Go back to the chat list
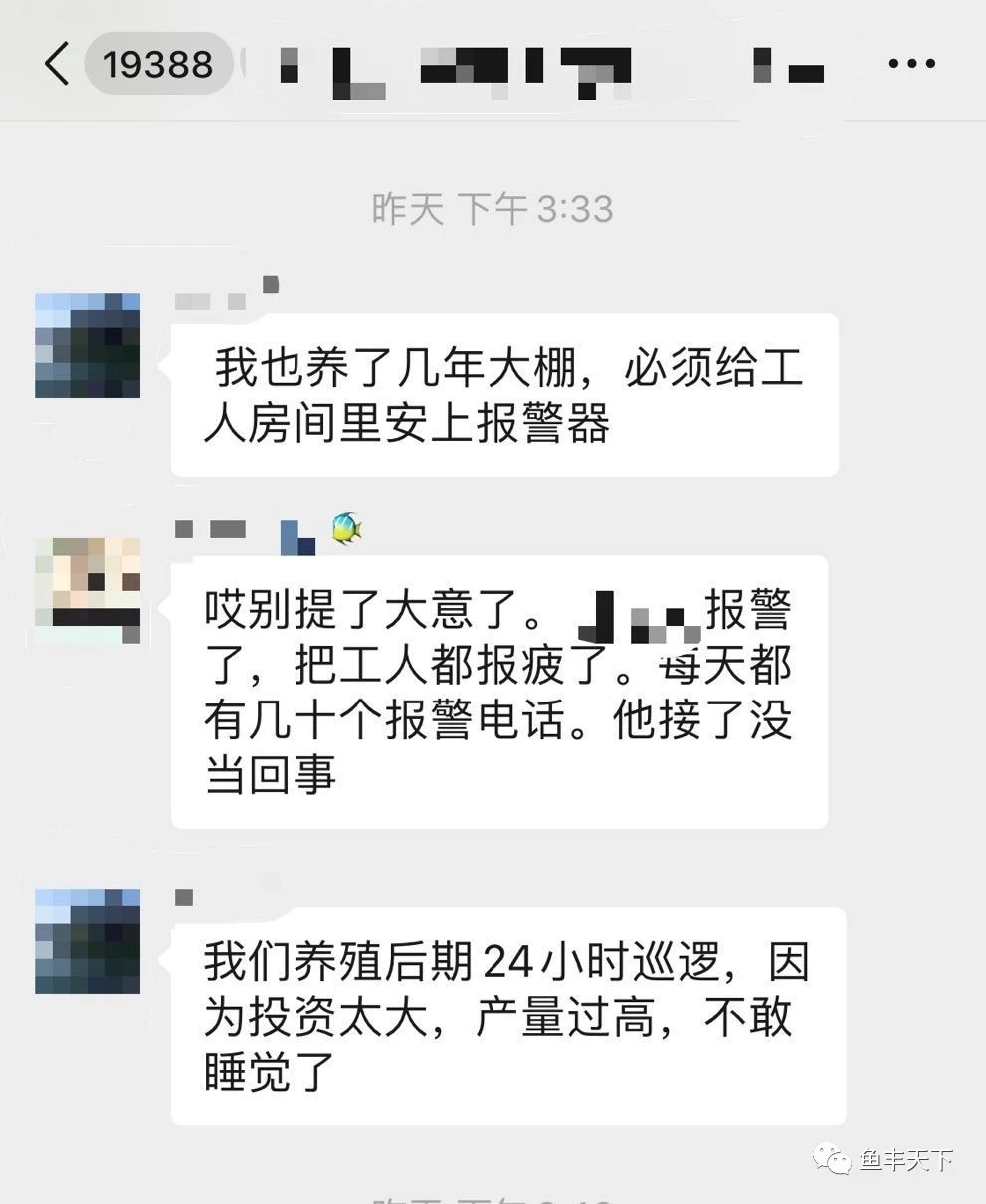This screenshot has width=986, height=1204. (x=58, y=65)
